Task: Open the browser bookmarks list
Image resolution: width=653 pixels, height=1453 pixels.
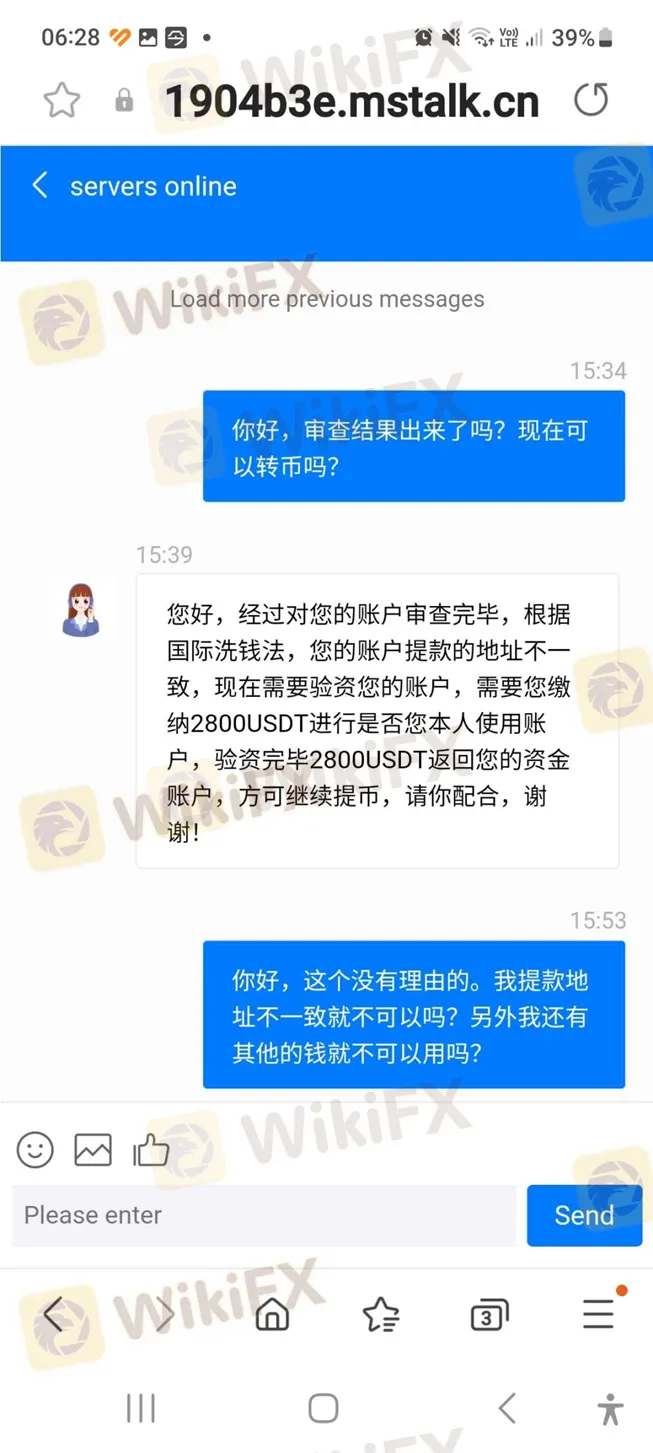Action: pyautogui.click(x=381, y=1314)
